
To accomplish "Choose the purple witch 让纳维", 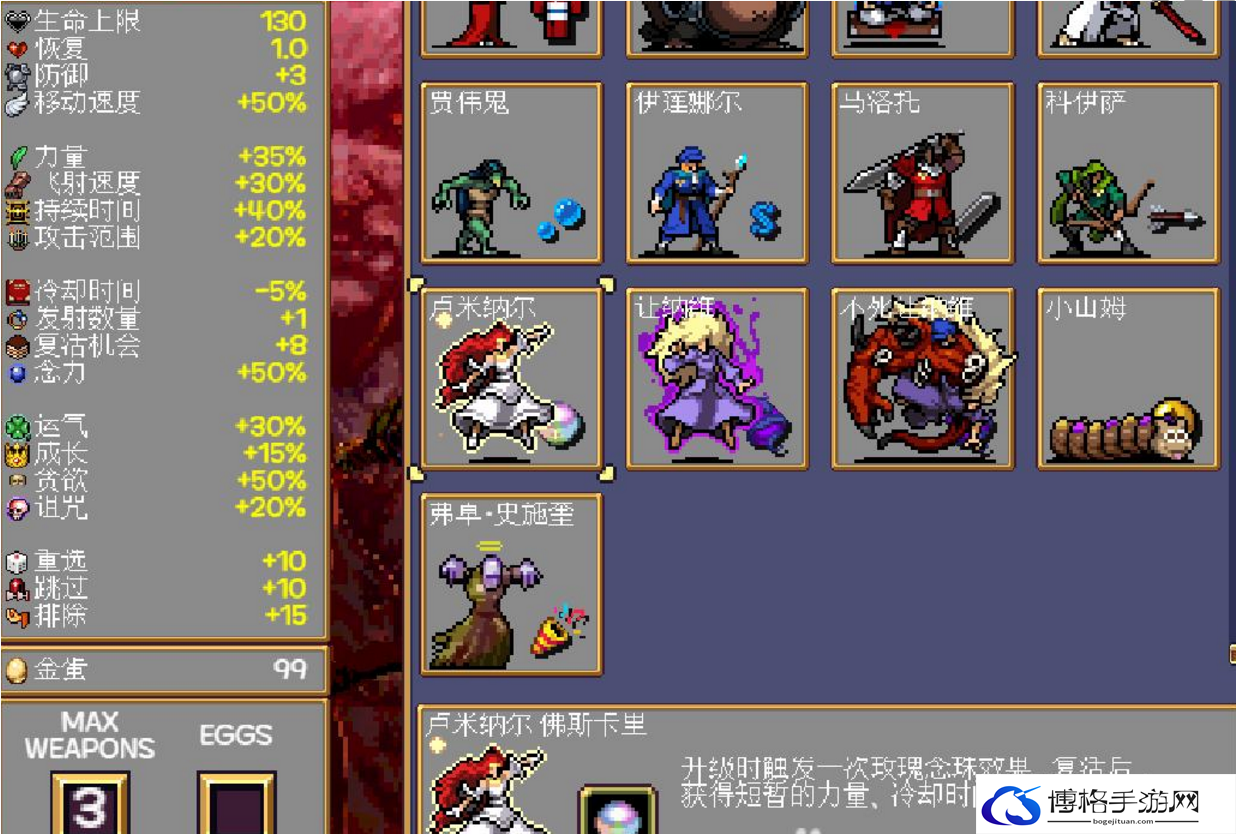I will coord(717,379).
